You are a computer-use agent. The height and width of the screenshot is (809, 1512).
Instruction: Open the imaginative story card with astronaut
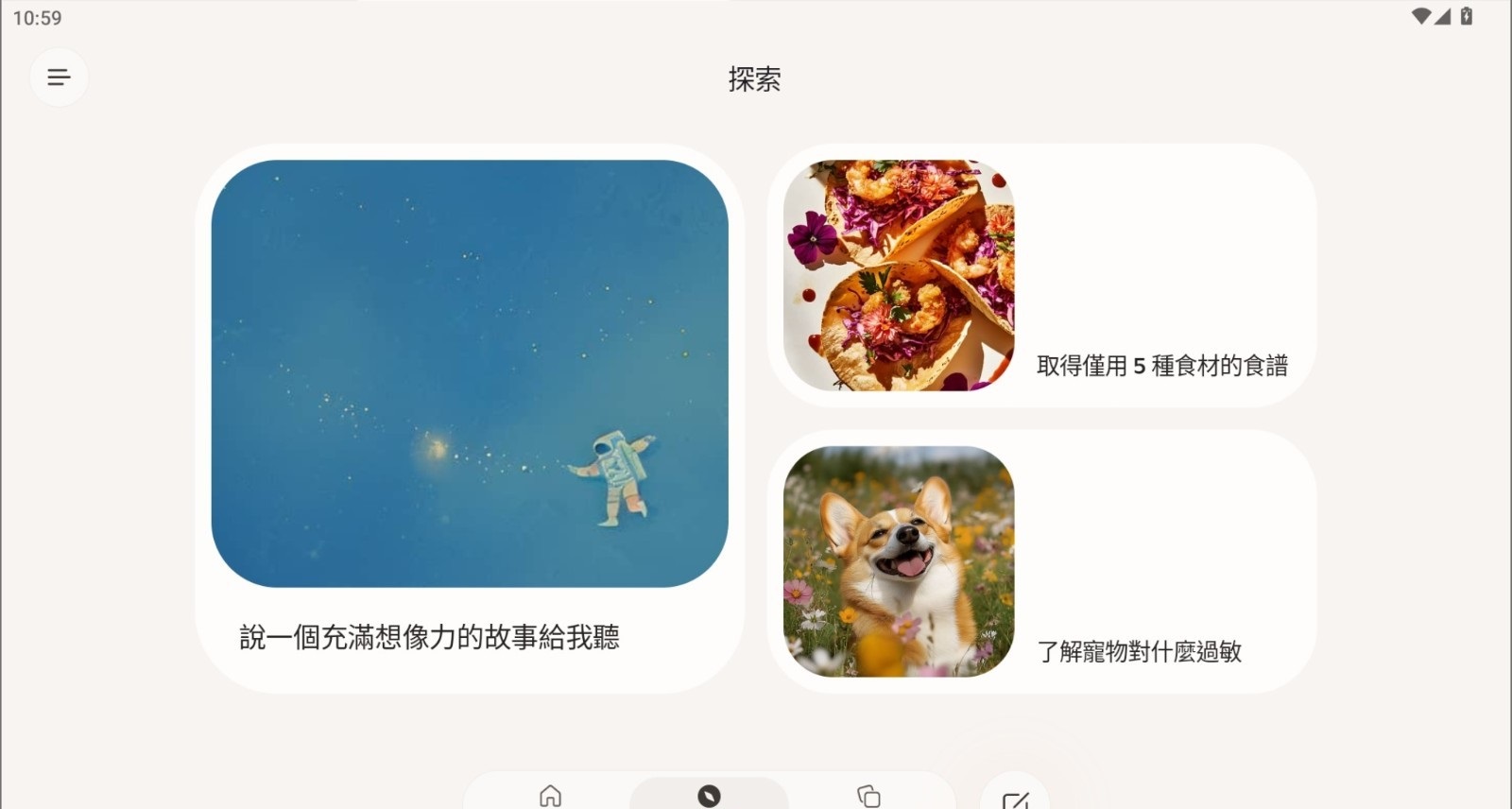pos(470,419)
